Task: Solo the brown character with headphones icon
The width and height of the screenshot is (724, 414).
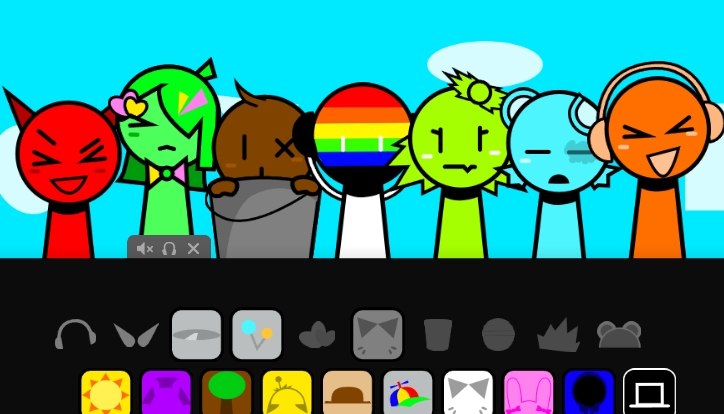Action: 169,248
